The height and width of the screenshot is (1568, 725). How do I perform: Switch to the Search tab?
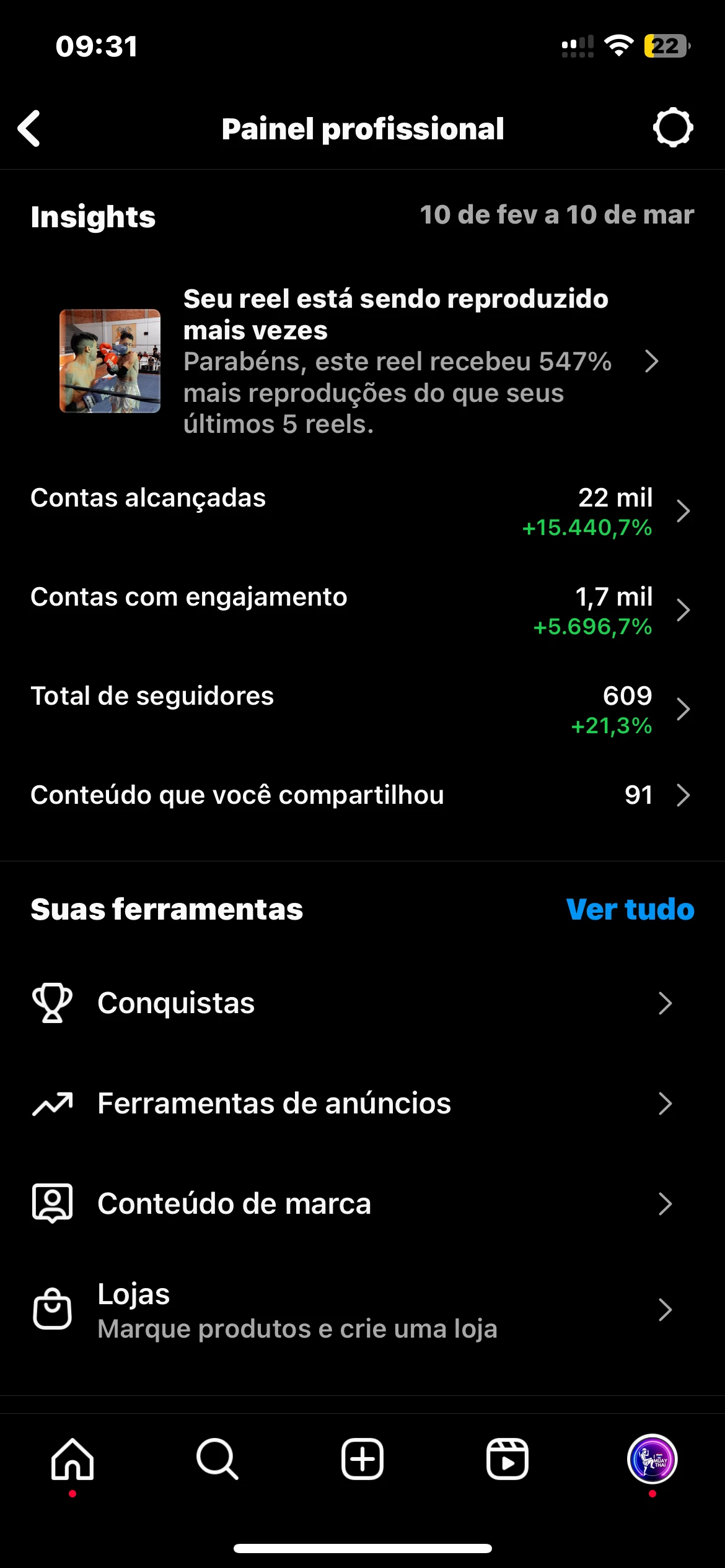point(217,1459)
